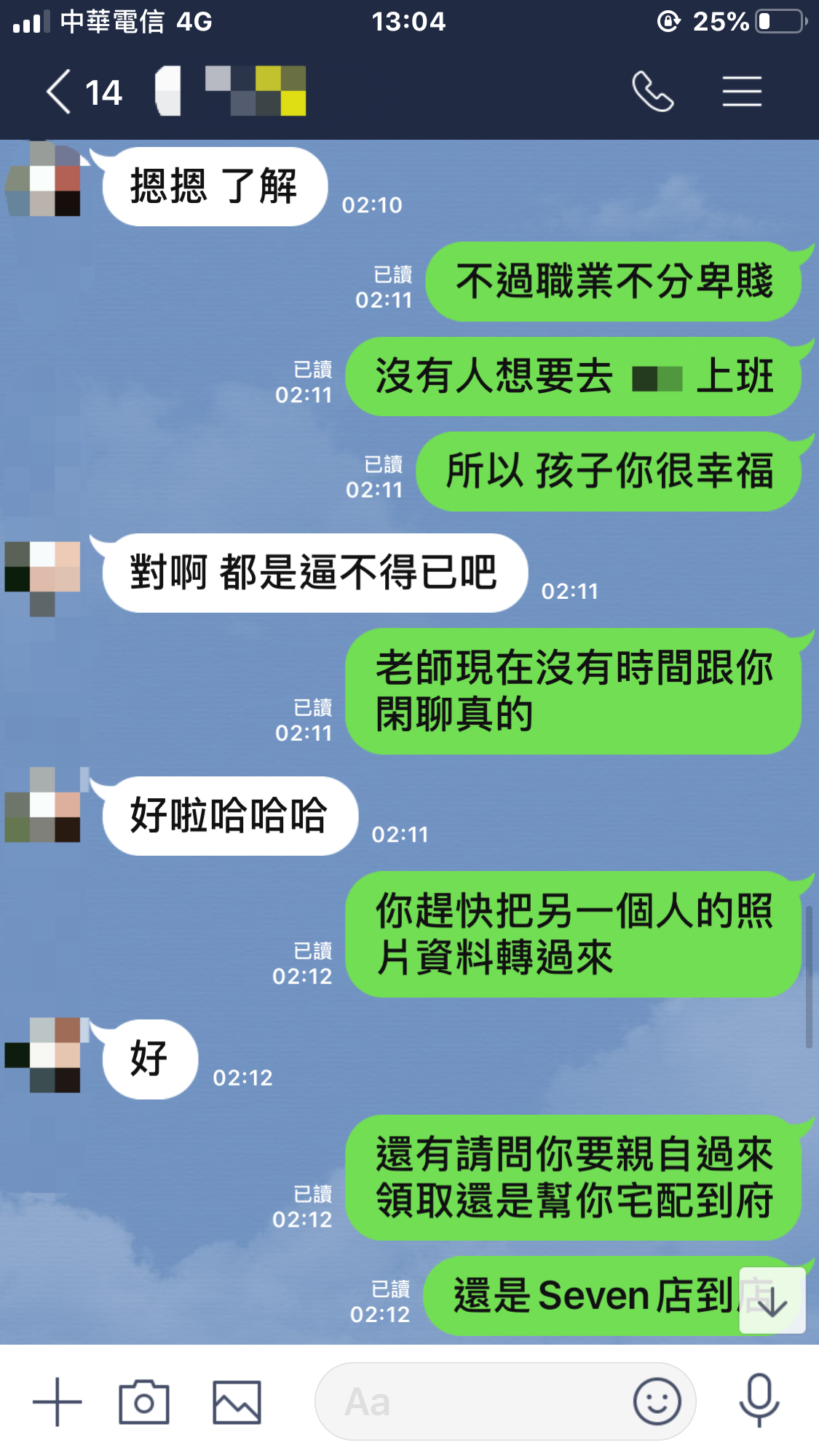819x1456 pixels.
Task: Open the camera
Action: click(x=144, y=1401)
